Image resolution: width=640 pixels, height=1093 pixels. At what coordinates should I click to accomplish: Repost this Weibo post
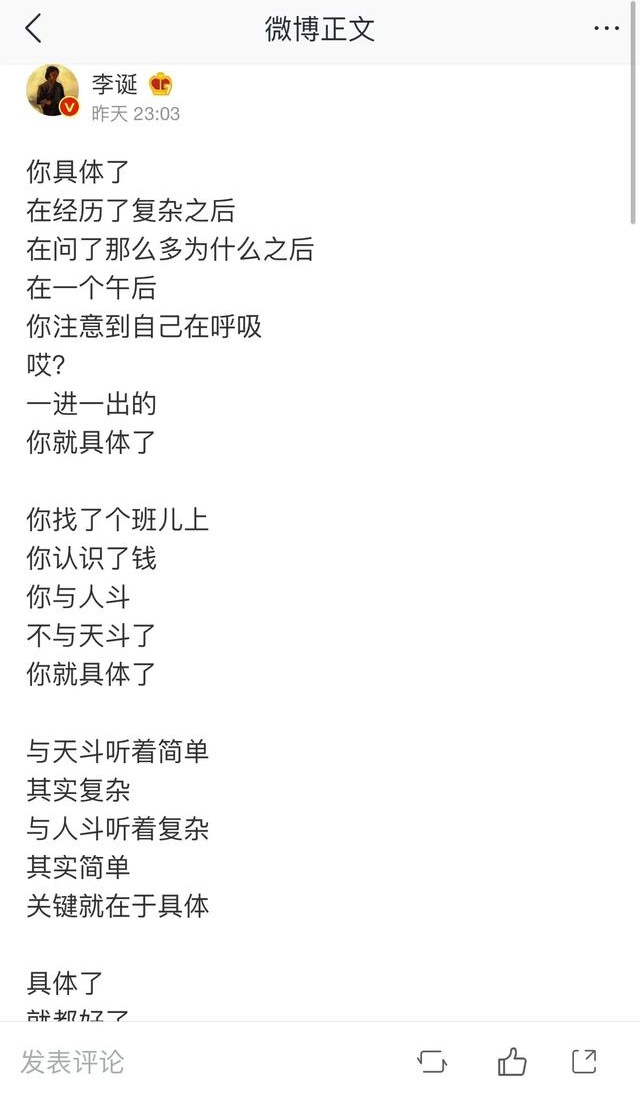(432, 1062)
